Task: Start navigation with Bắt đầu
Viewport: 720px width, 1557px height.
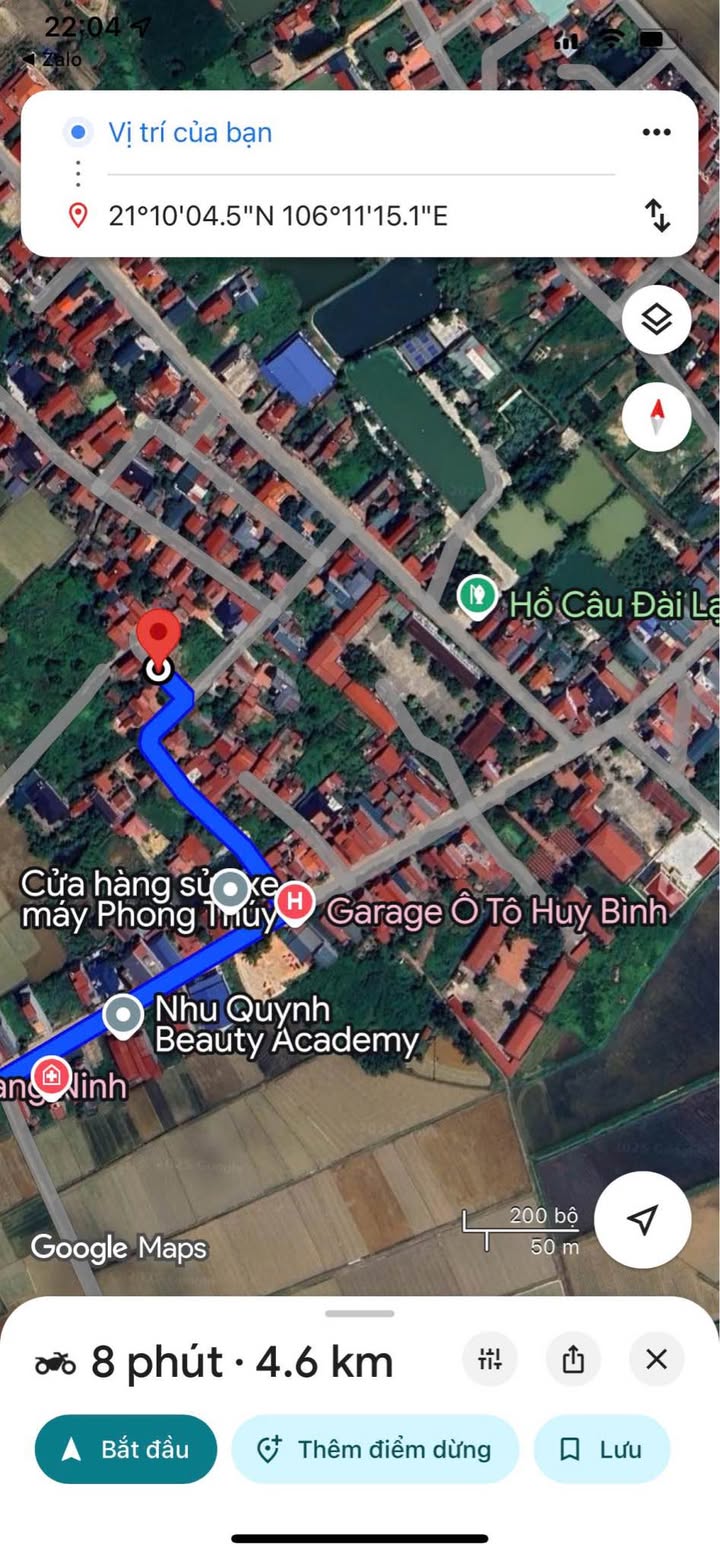Action: pos(126,1449)
